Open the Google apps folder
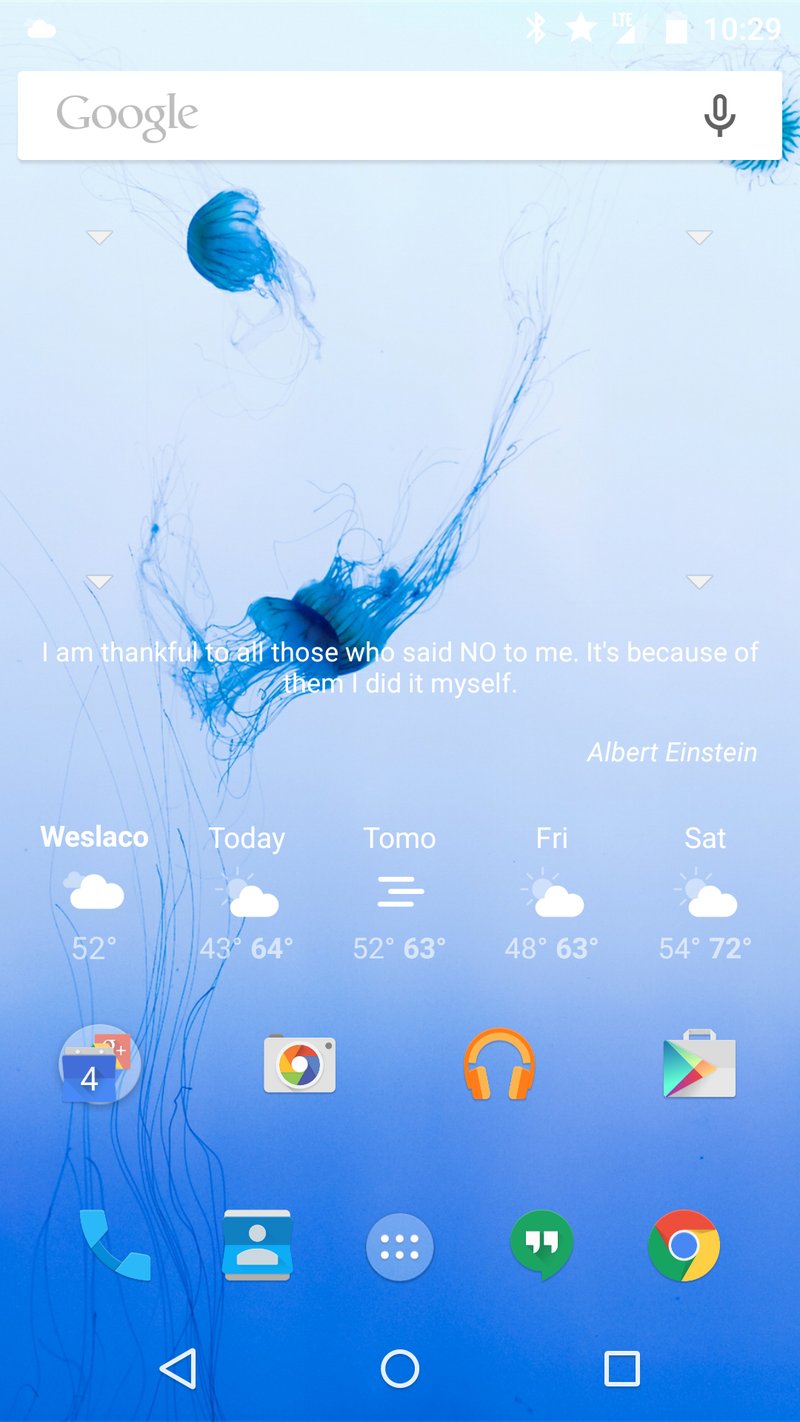 pyautogui.click(x=98, y=1066)
